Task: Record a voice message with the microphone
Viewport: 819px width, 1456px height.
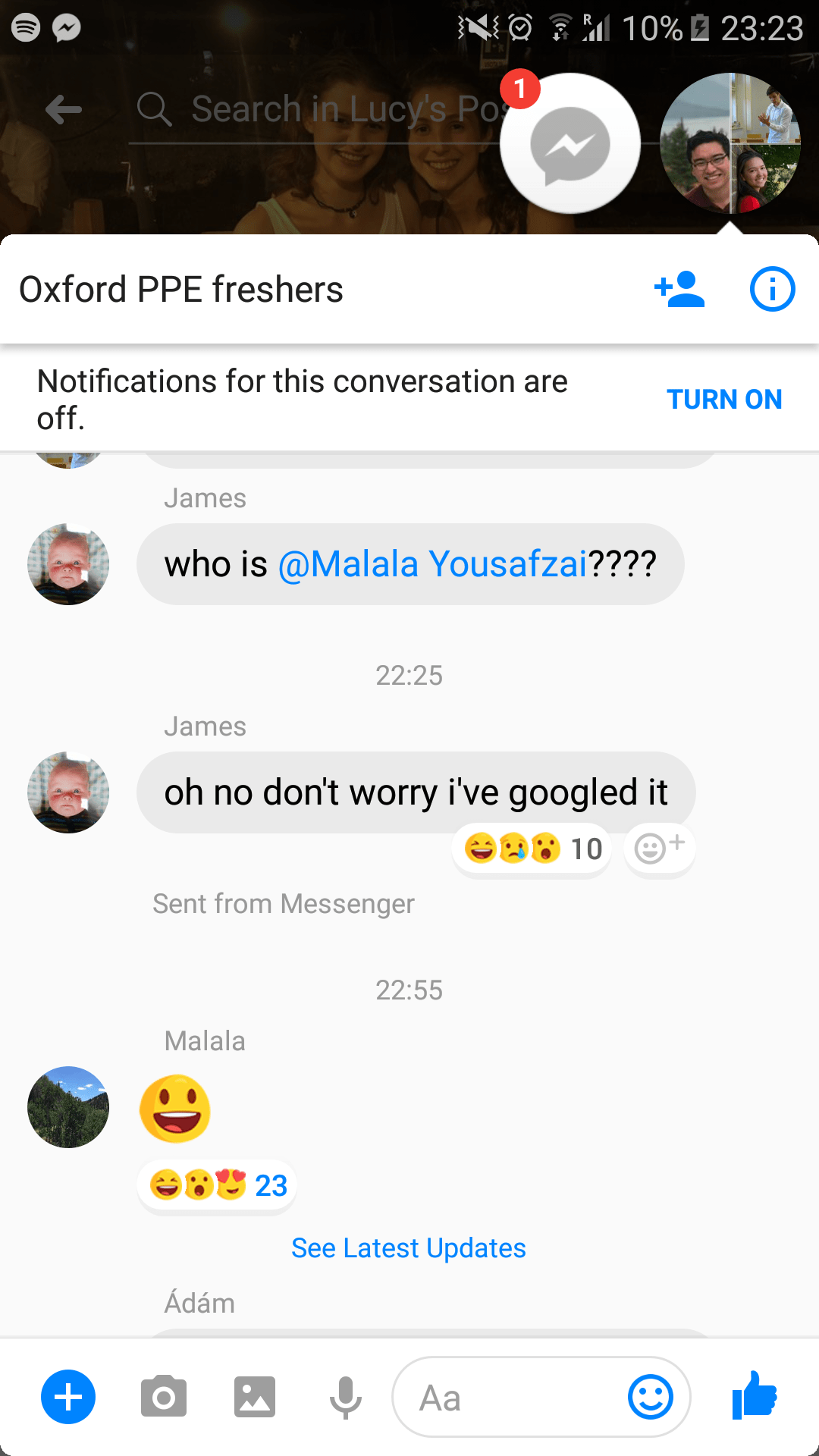Action: pos(345,1397)
